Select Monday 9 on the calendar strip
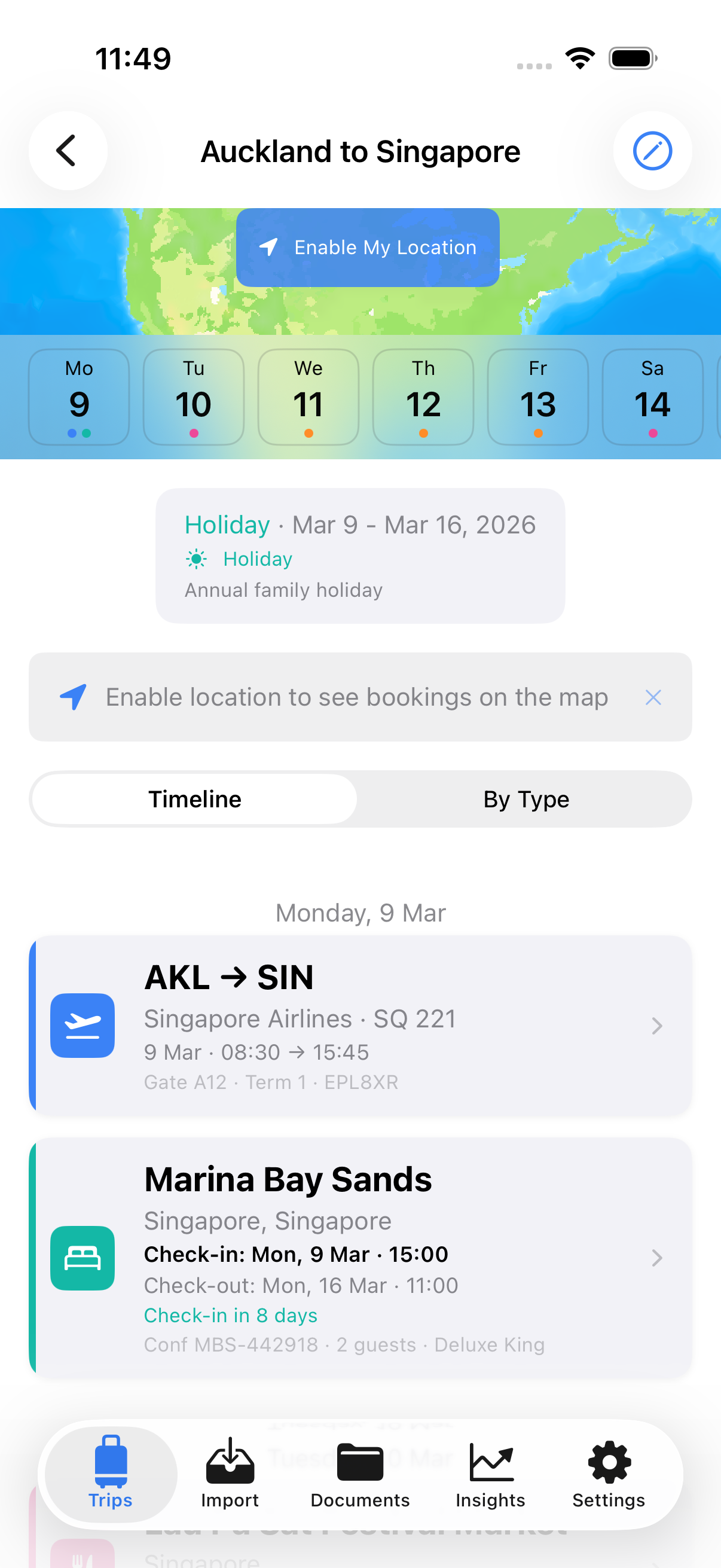 tap(79, 398)
